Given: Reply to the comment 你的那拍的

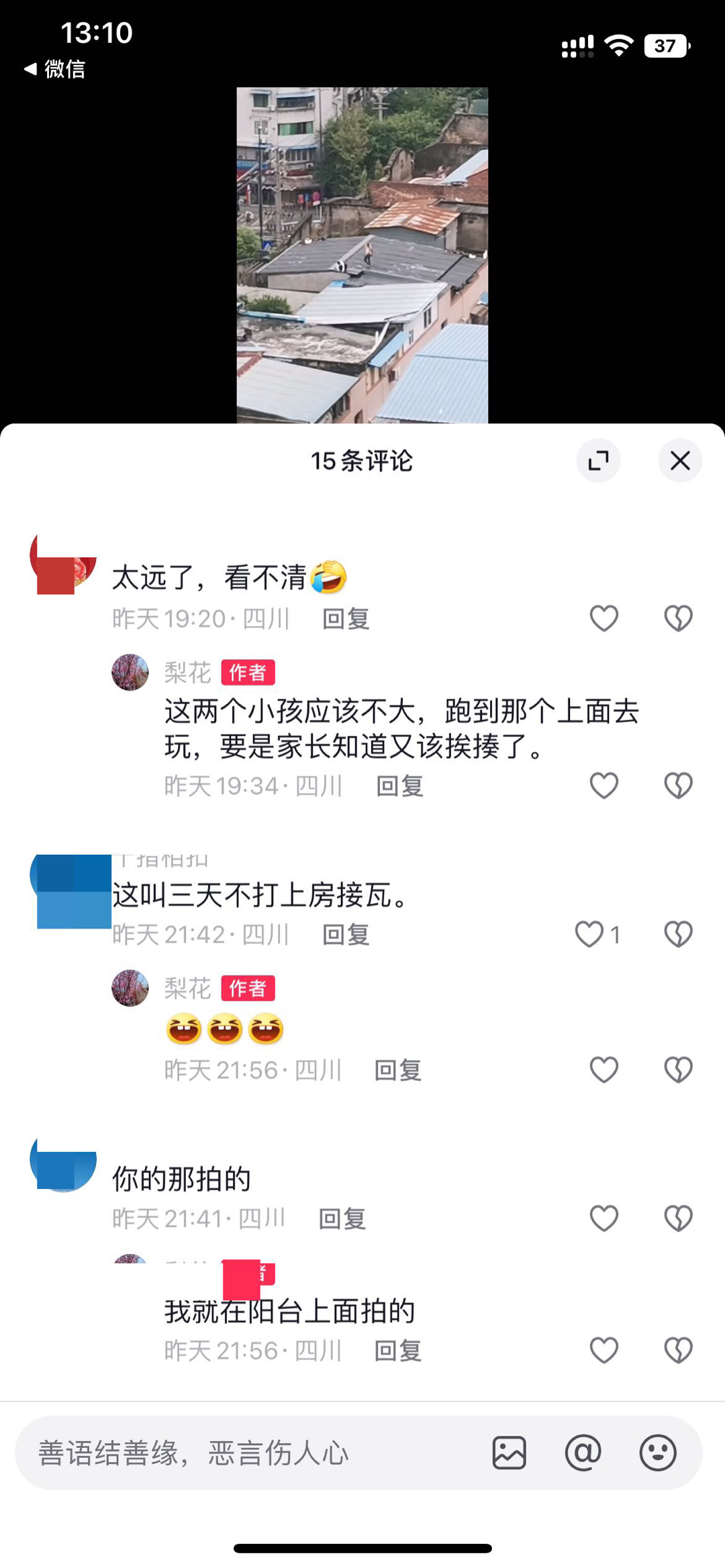Looking at the screenshot, I should (x=342, y=1218).
